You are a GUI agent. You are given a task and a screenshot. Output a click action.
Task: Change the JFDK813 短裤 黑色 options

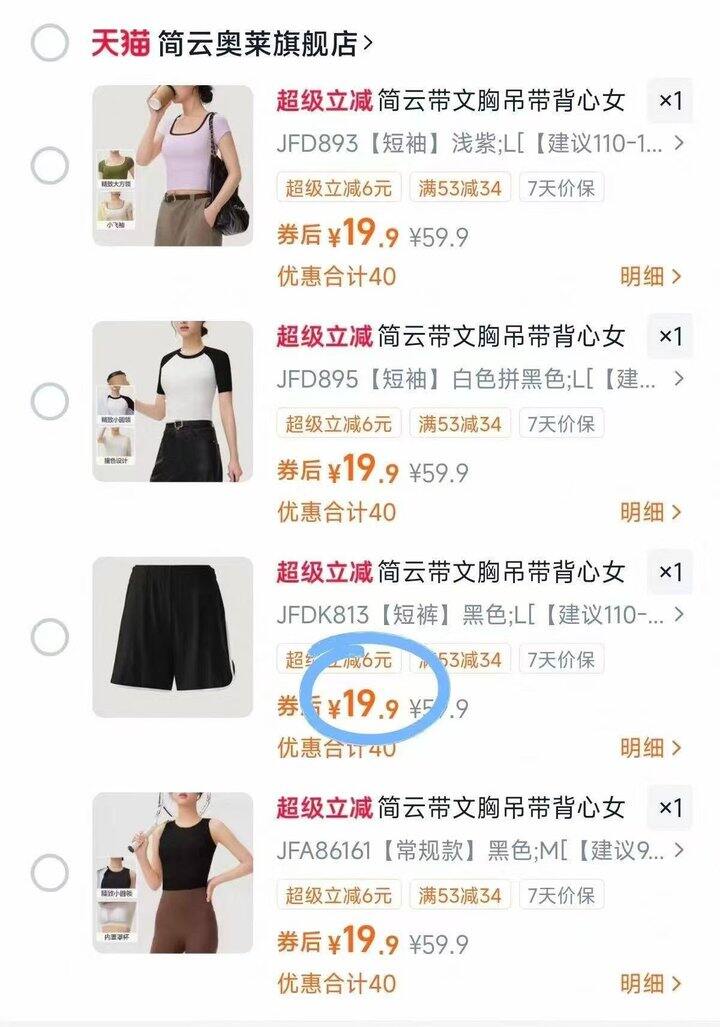point(480,614)
